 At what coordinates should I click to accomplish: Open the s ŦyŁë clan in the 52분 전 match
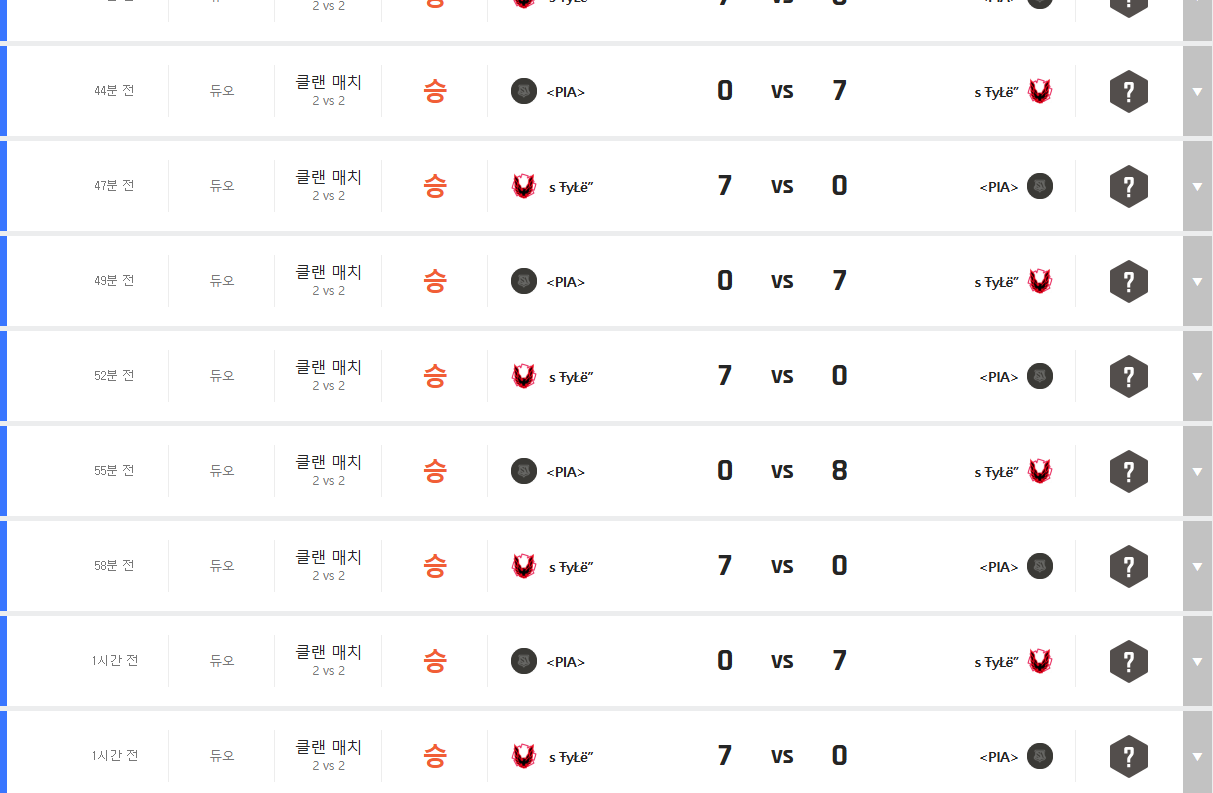point(570,377)
